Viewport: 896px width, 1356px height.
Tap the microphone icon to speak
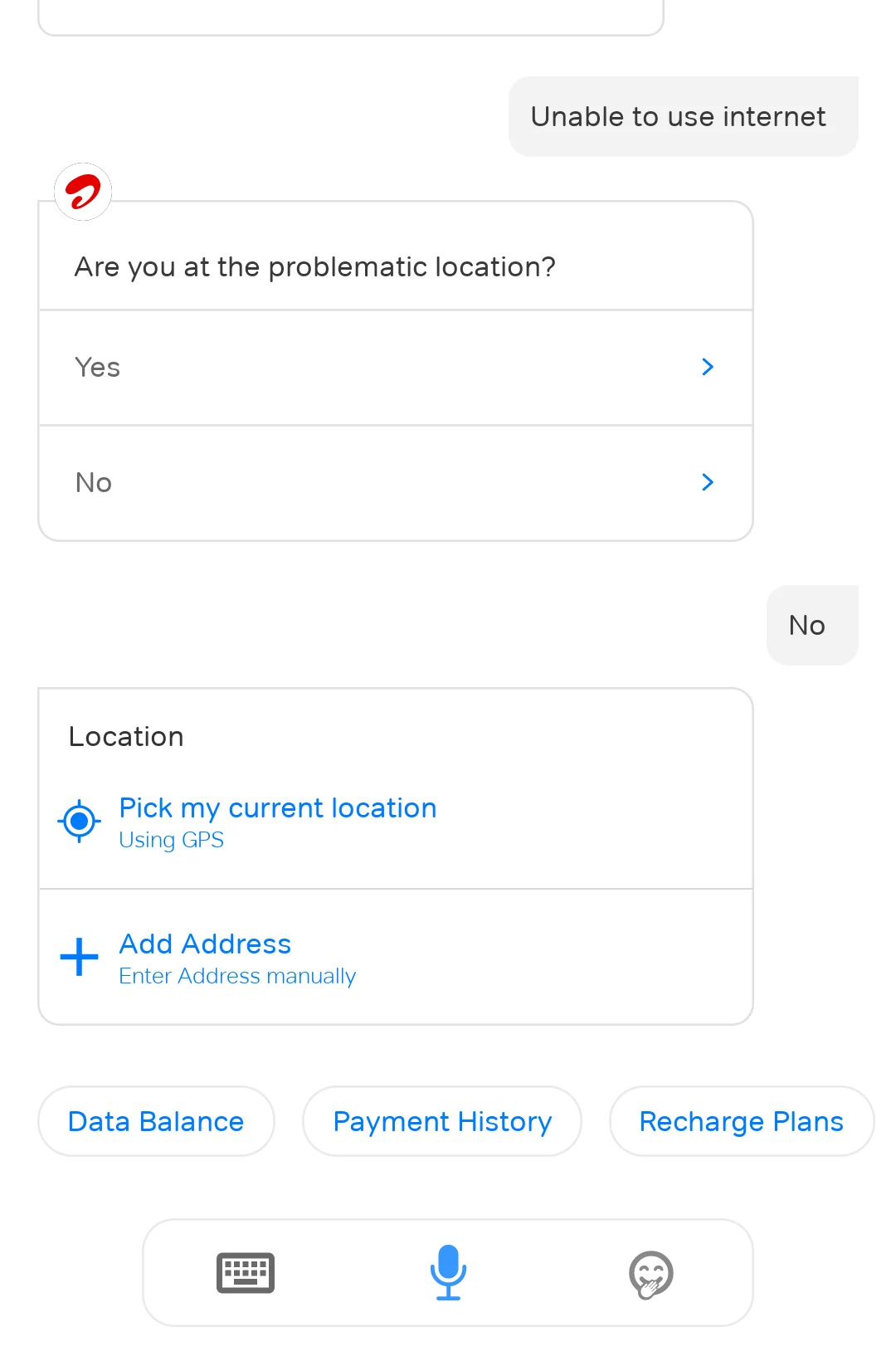(x=448, y=1271)
